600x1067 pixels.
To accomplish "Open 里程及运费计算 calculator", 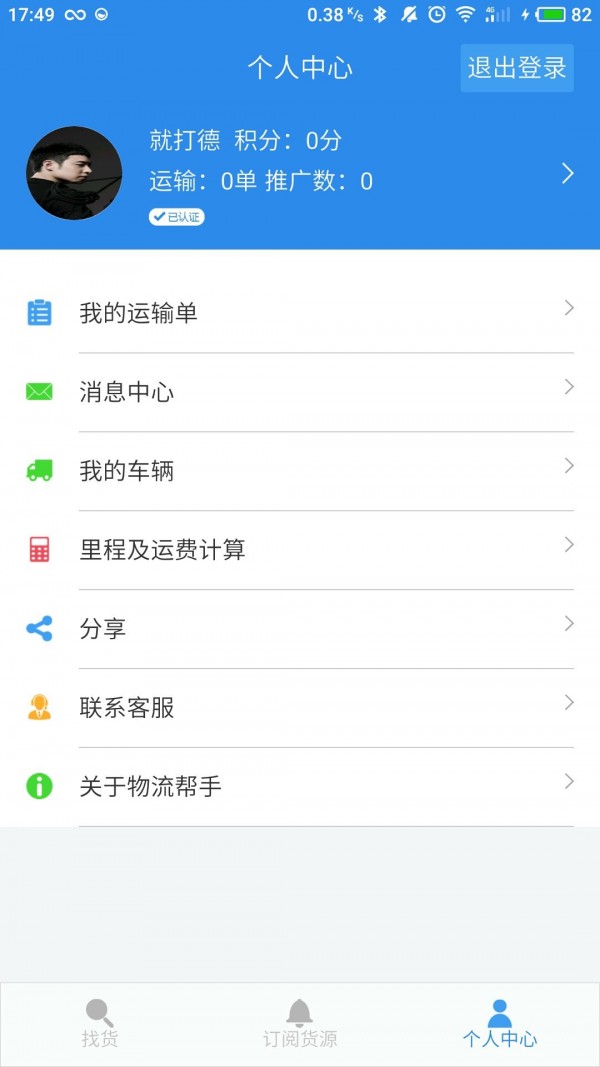I will point(300,550).
